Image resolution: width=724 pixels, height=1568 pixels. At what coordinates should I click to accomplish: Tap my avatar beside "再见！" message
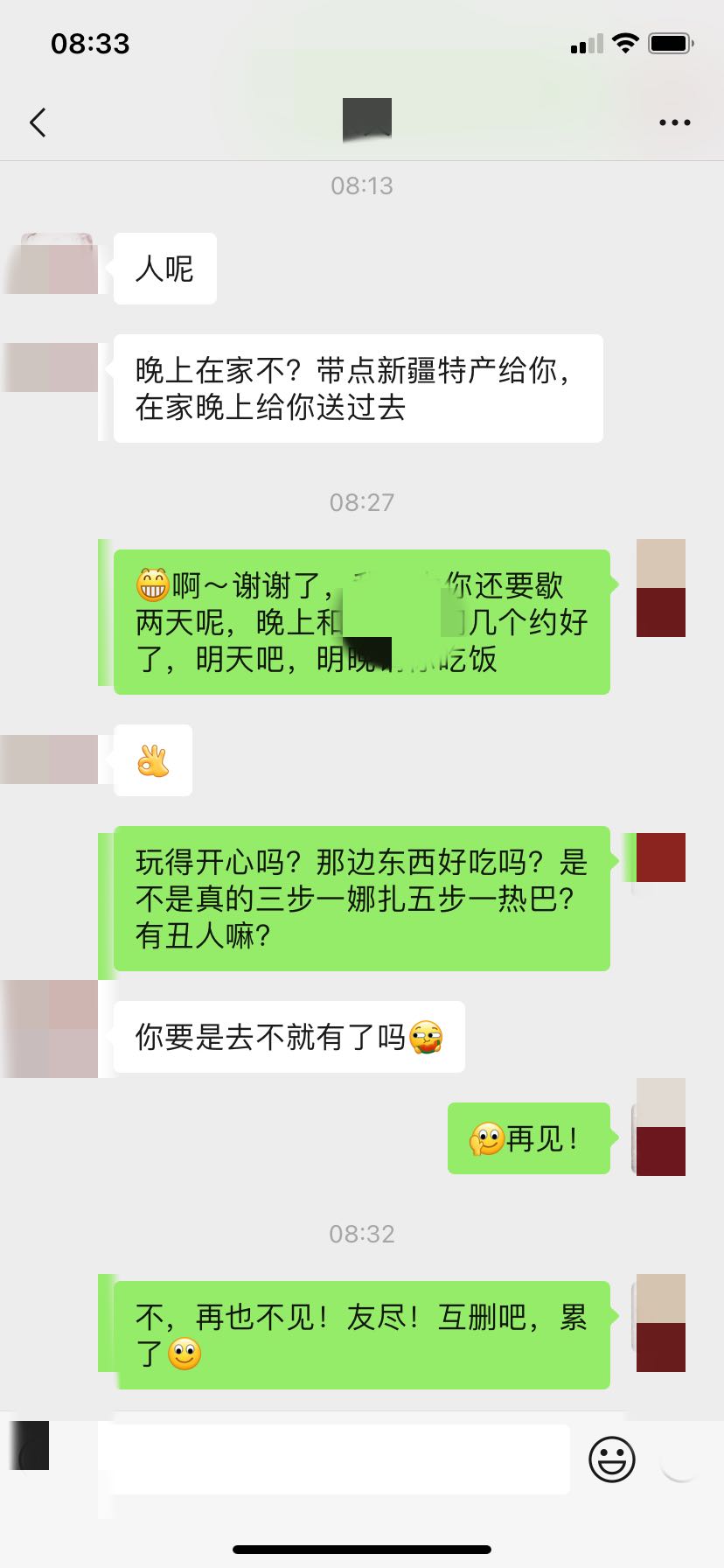coord(660,1127)
